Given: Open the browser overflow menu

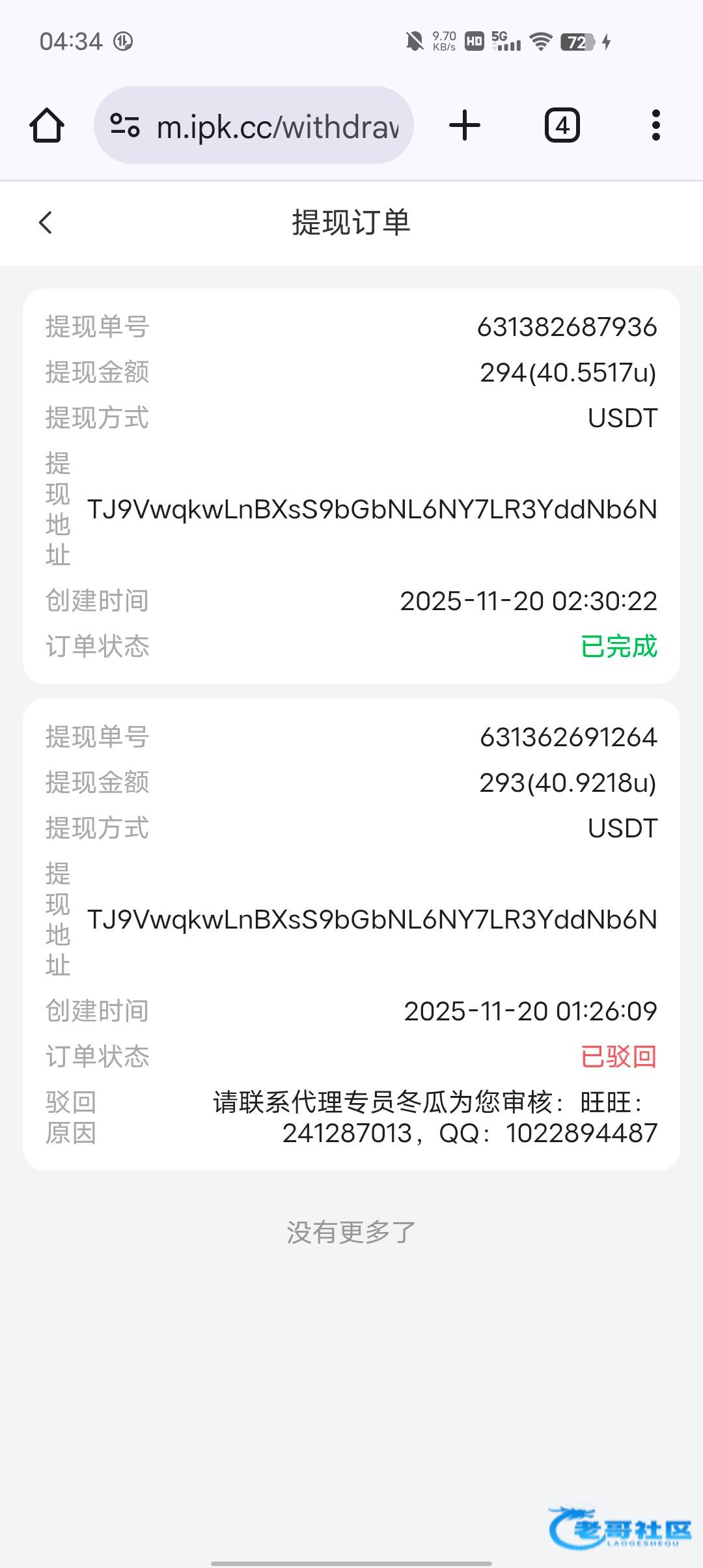Looking at the screenshot, I should click(x=655, y=125).
